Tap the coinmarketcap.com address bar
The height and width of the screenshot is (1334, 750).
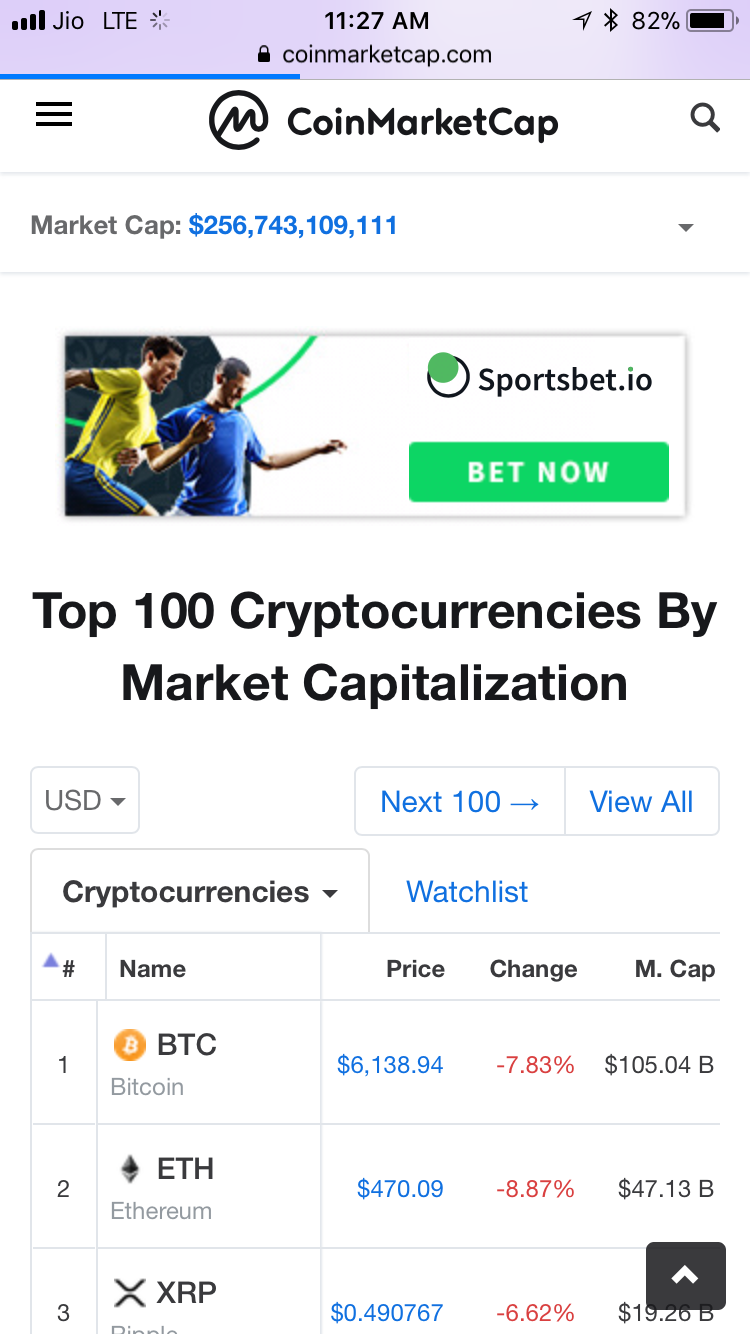click(375, 55)
